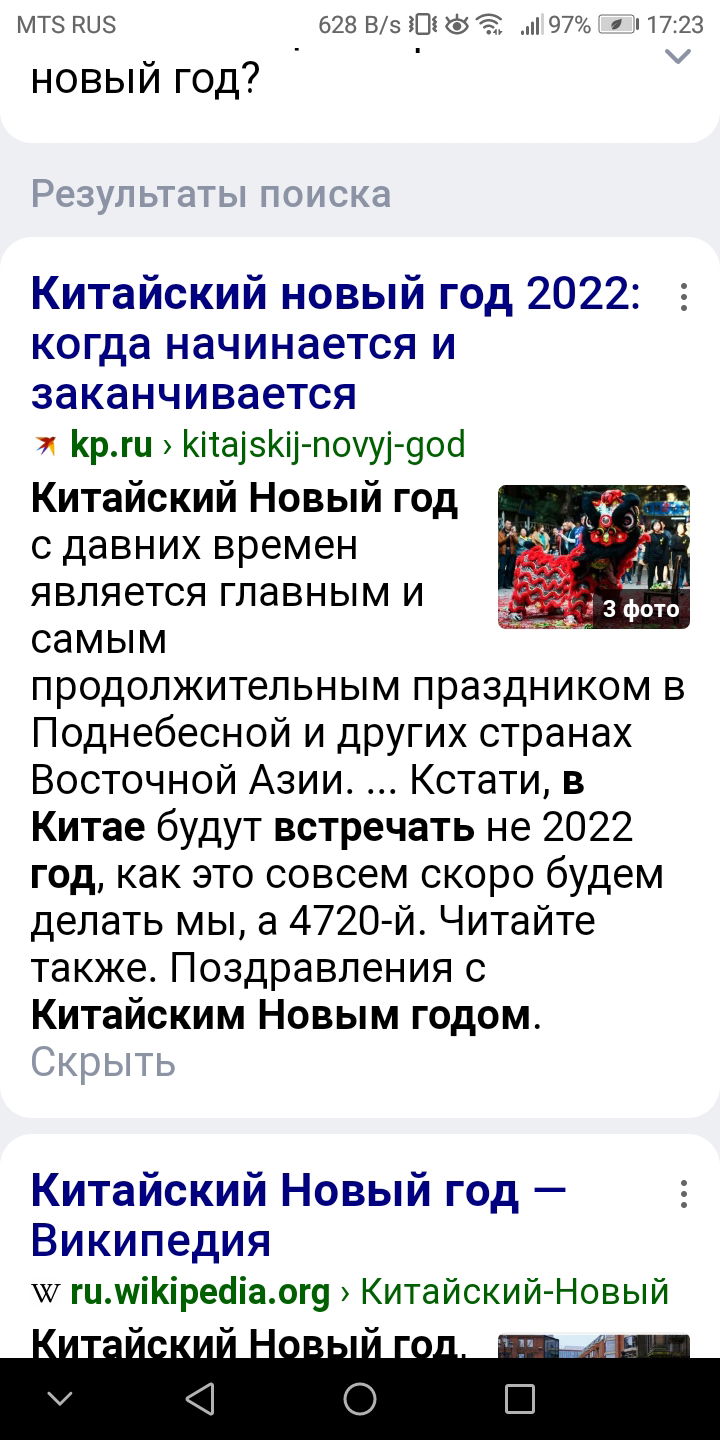Image resolution: width=720 pixels, height=1440 pixels.
Task: Open the Википедия Китайский Новый год result
Action: [x=299, y=1215]
